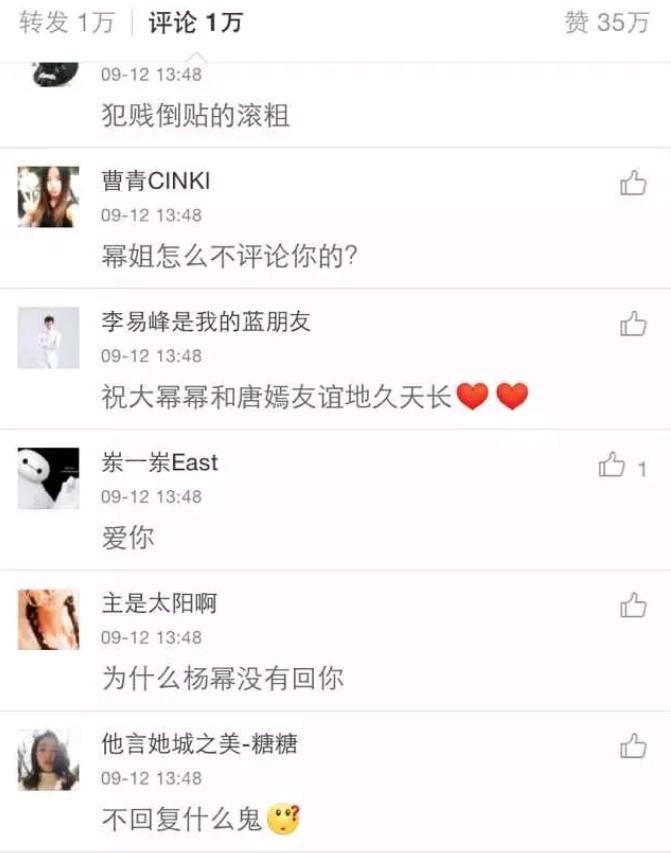
Task: Open the 赞 35万 likes tab
Action: coord(607,23)
